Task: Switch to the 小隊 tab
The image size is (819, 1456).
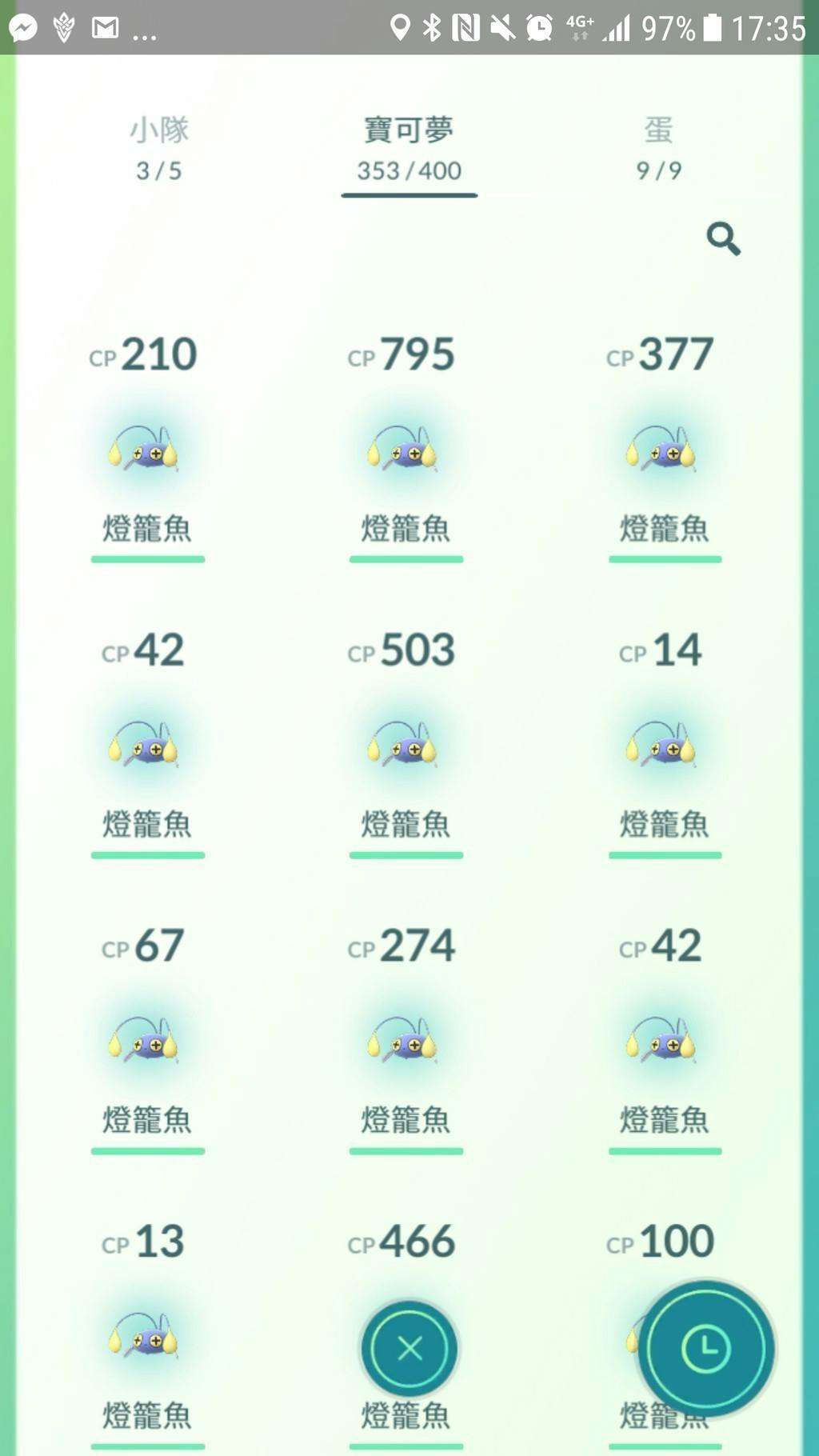Action: 158,148
